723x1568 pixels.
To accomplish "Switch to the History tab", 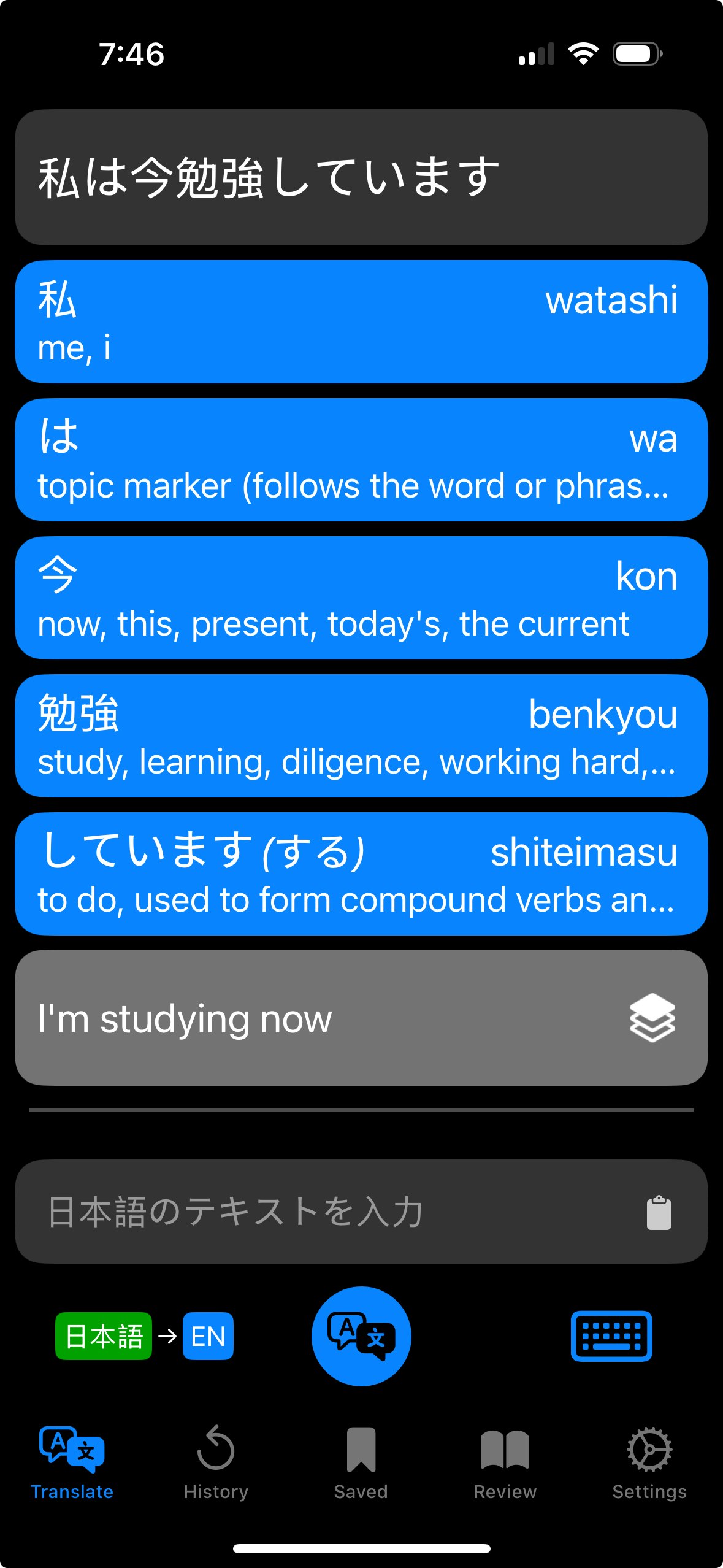I will pos(216,1462).
